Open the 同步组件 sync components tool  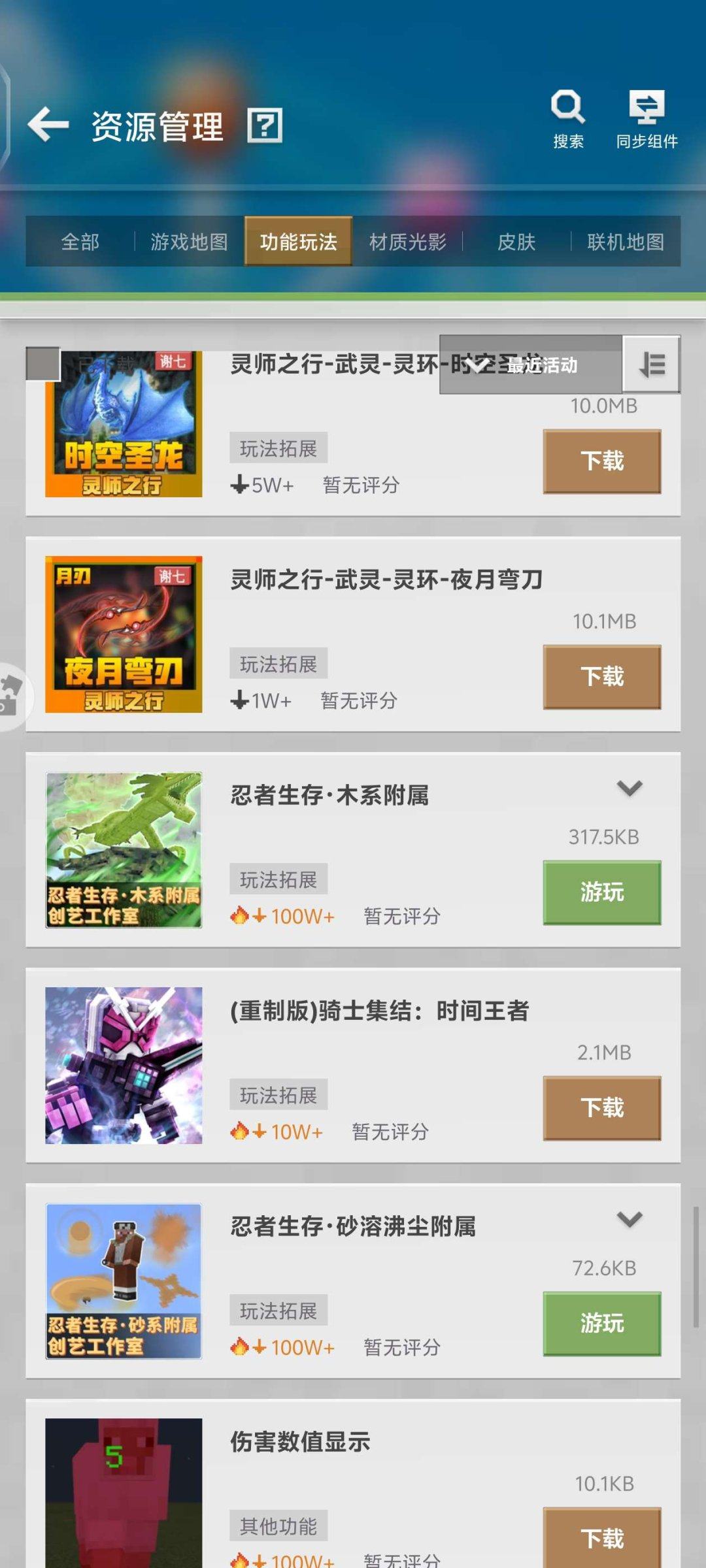pos(646,110)
